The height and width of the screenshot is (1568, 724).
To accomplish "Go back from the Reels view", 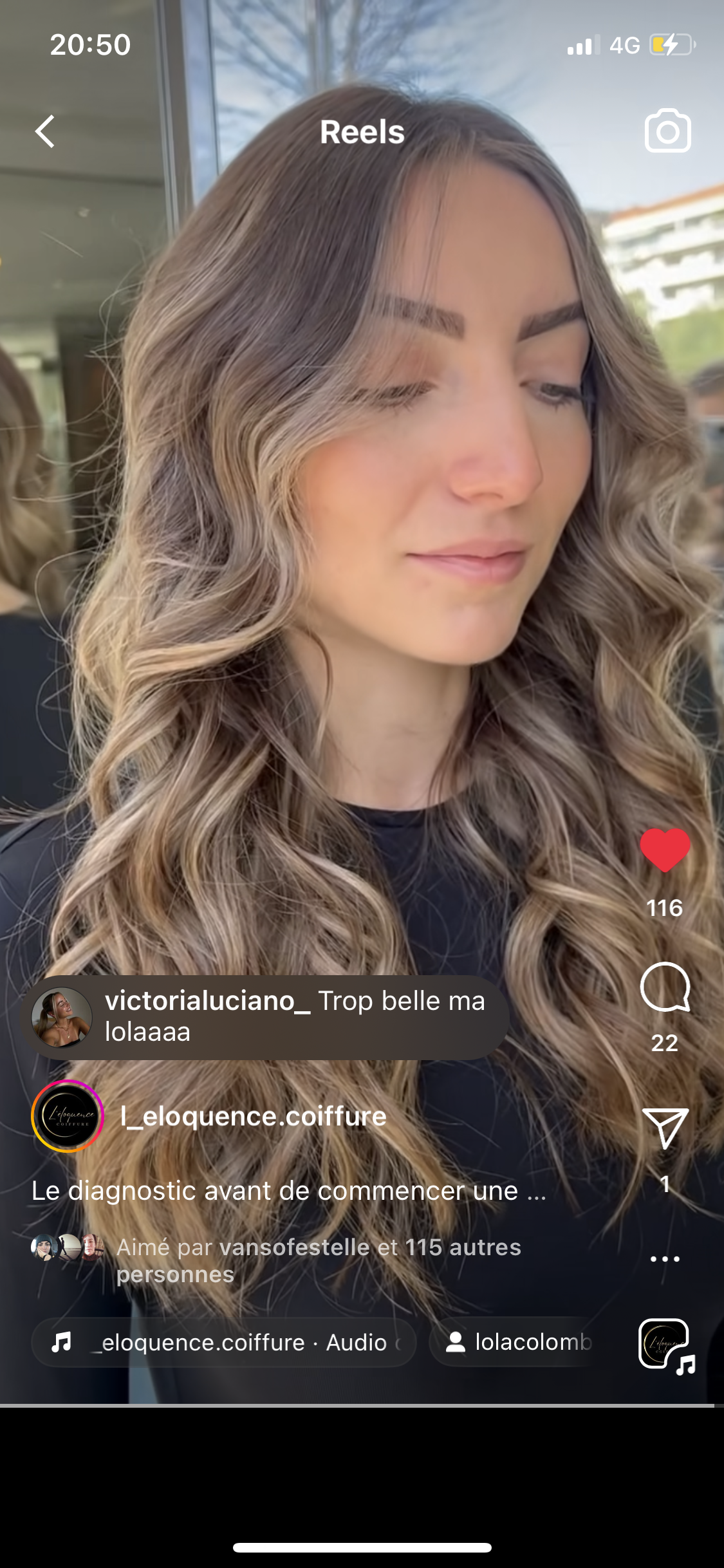I will tap(45, 132).
